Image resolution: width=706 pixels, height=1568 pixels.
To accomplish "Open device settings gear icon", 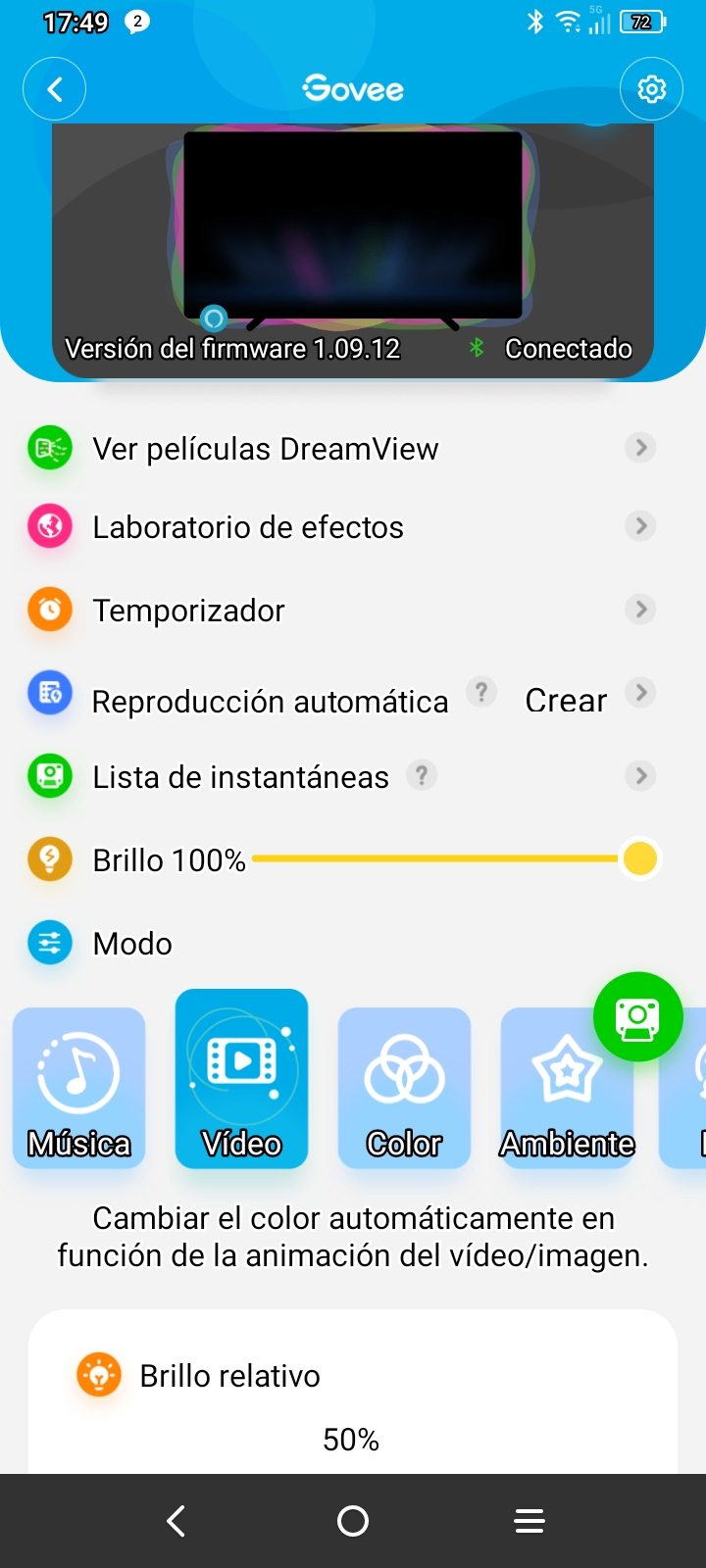I will click(x=651, y=89).
